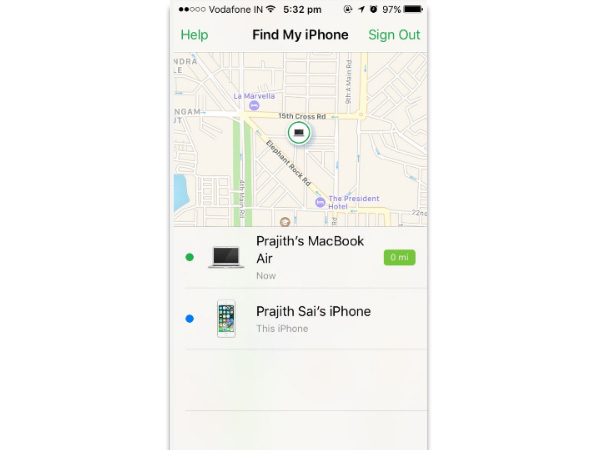Tap Sign Out
The image size is (600, 450).
(394, 35)
